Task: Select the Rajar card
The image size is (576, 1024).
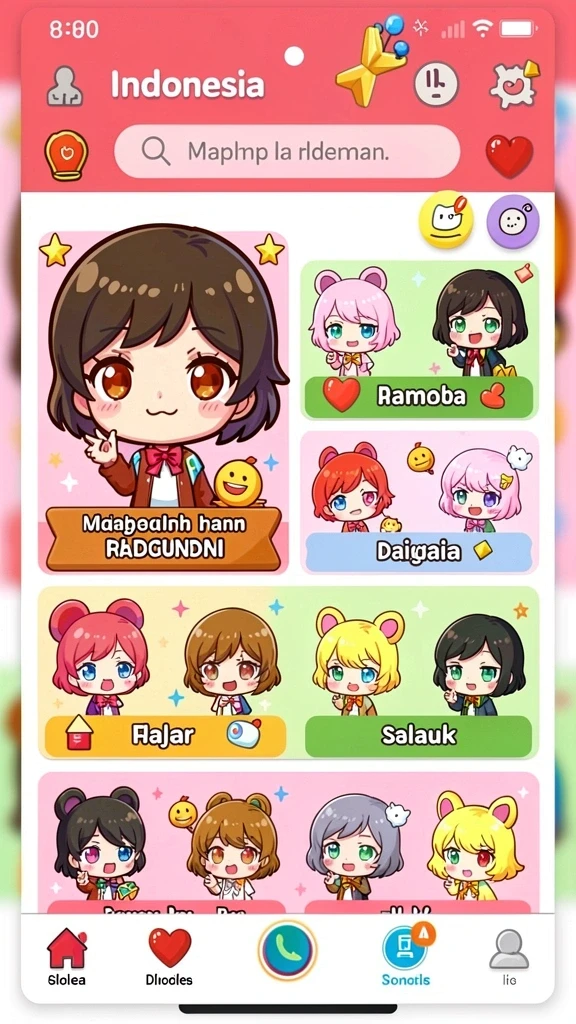Action: pos(165,673)
